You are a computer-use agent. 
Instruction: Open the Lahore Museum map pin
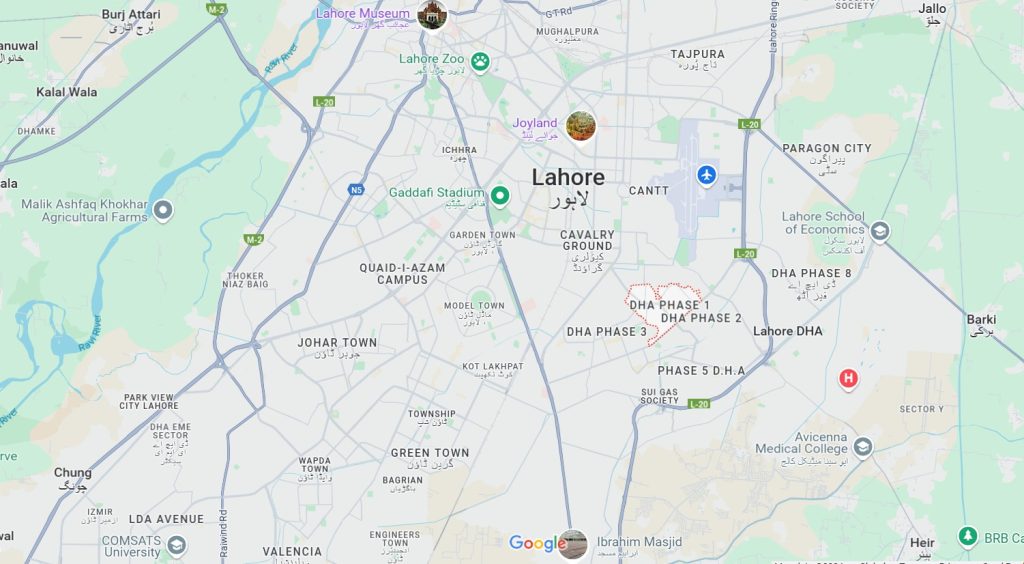(431, 15)
